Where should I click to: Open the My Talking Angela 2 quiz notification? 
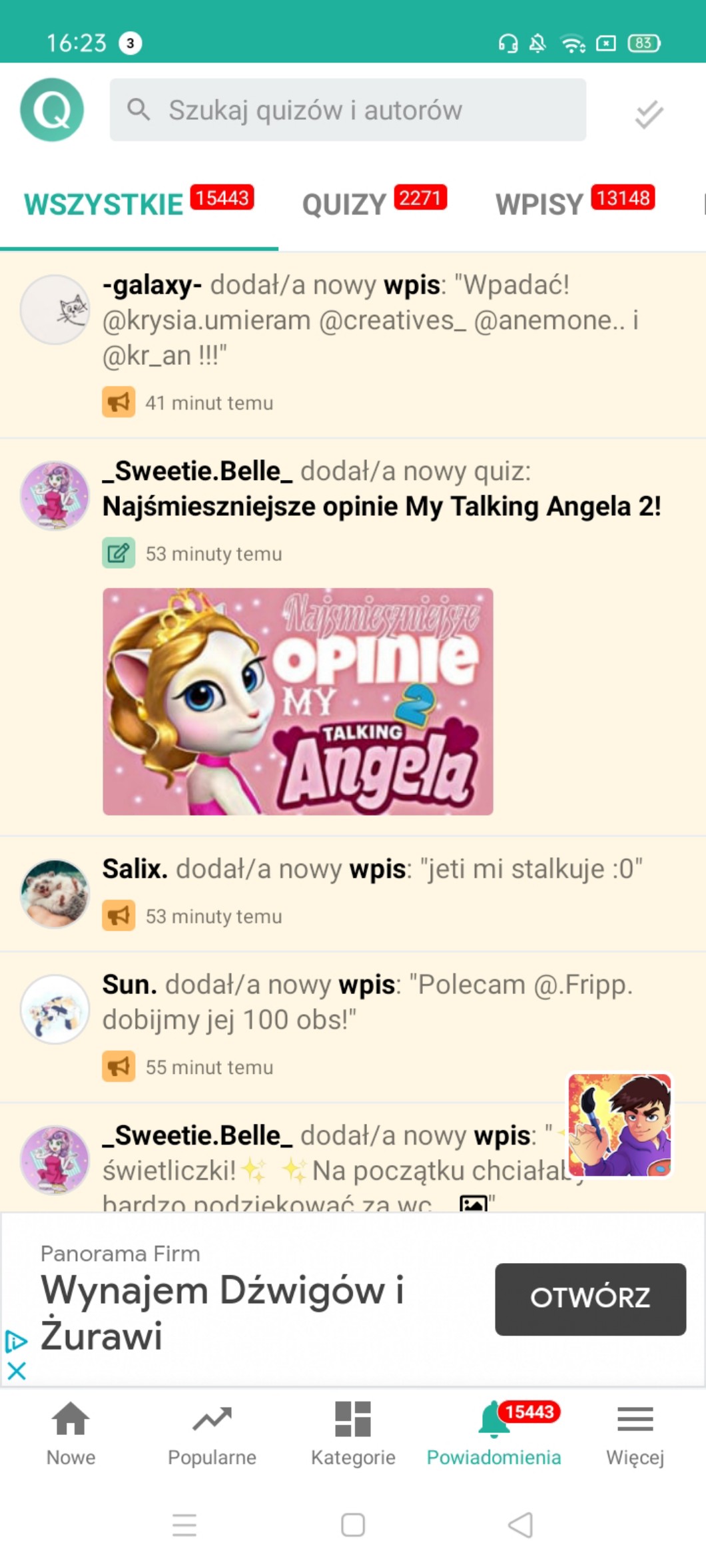(x=381, y=506)
